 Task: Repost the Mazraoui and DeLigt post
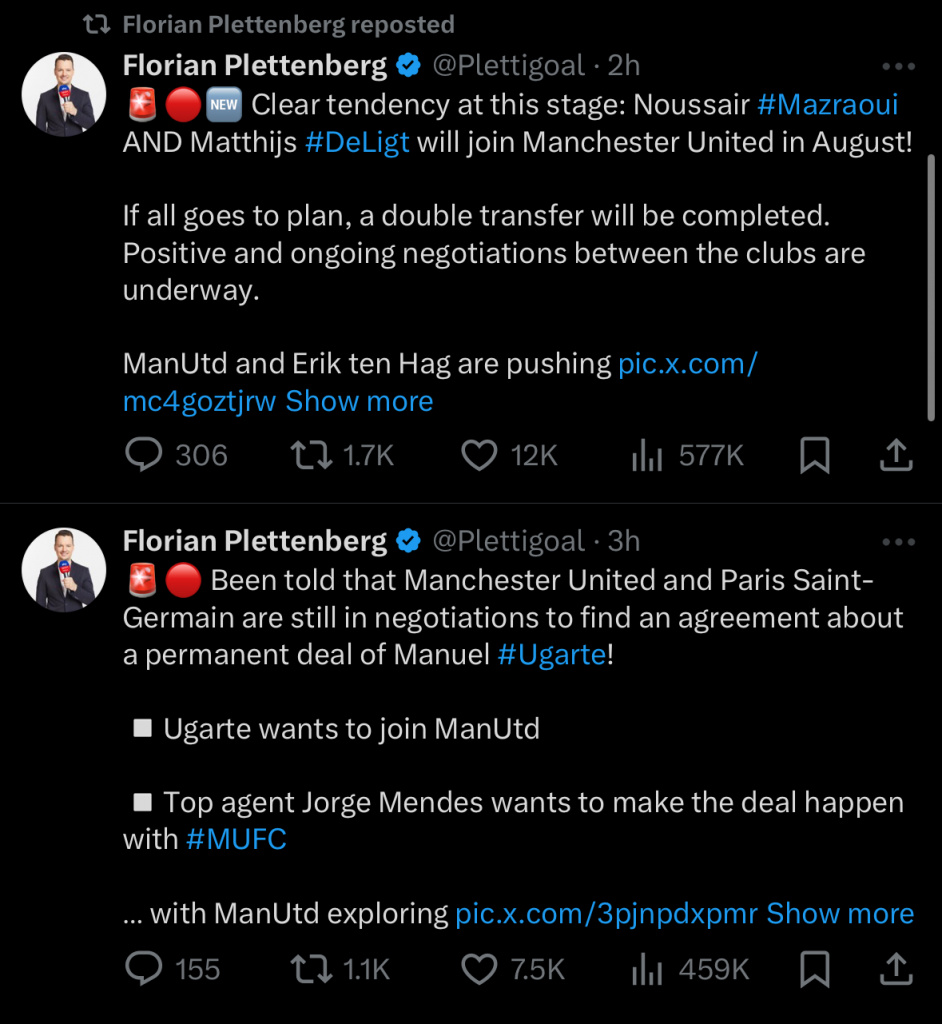click(311, 456)
